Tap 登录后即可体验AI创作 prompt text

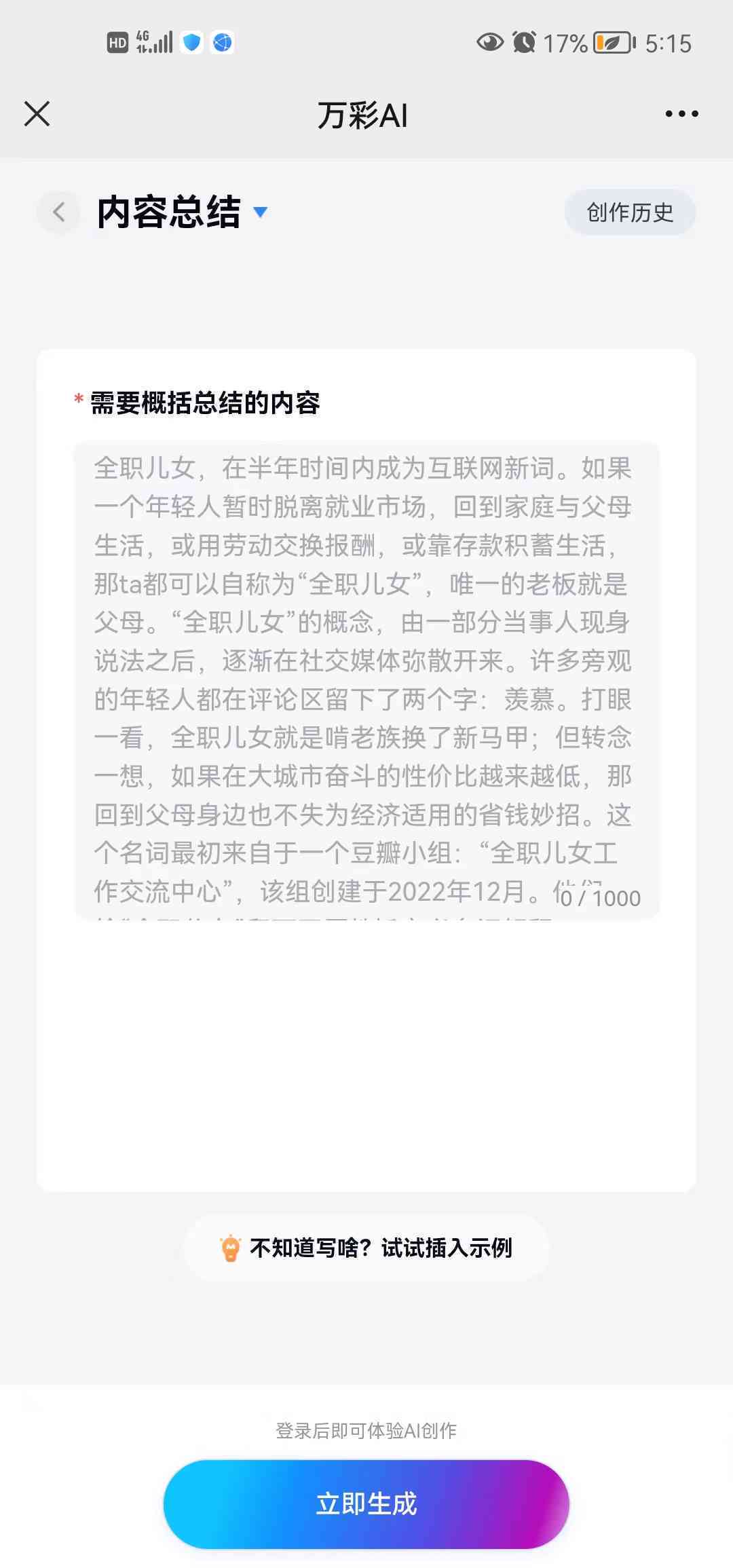point(366,1429)
